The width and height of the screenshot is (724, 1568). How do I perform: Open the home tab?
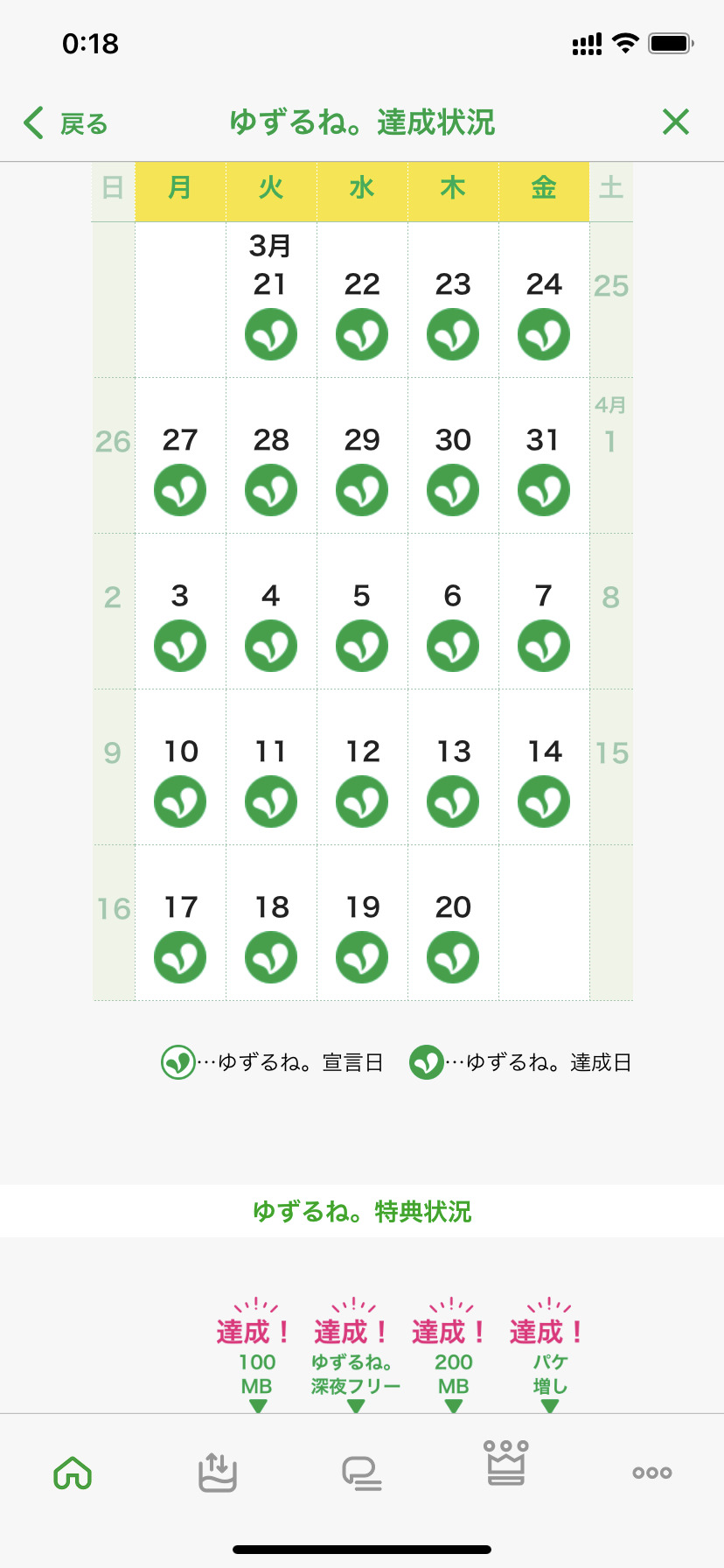(x=73, y=1473)
